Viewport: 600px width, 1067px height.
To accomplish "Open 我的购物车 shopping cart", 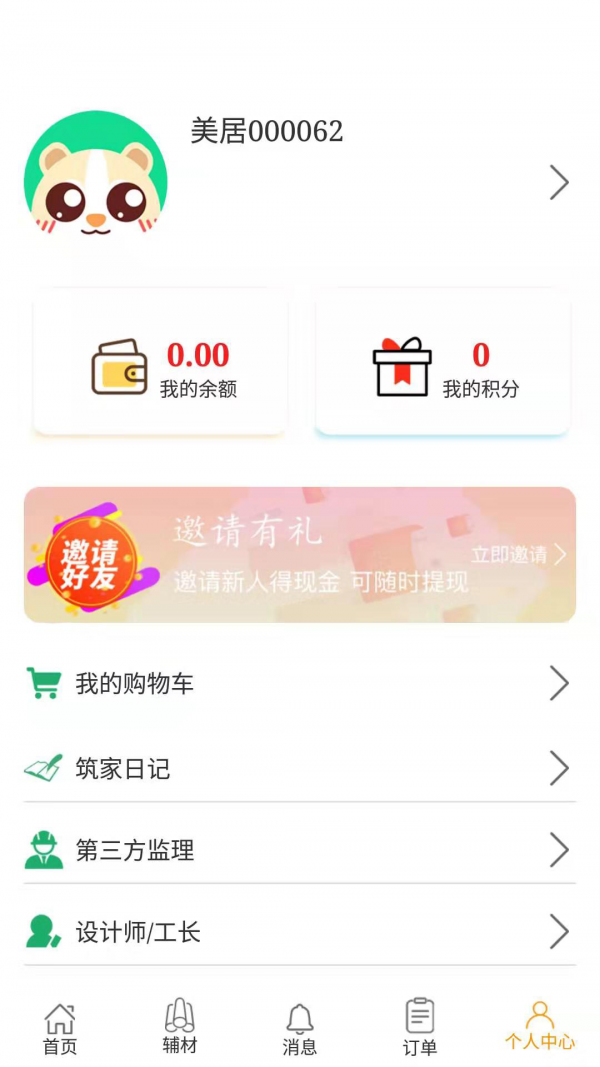I will [x=300, y=684].
